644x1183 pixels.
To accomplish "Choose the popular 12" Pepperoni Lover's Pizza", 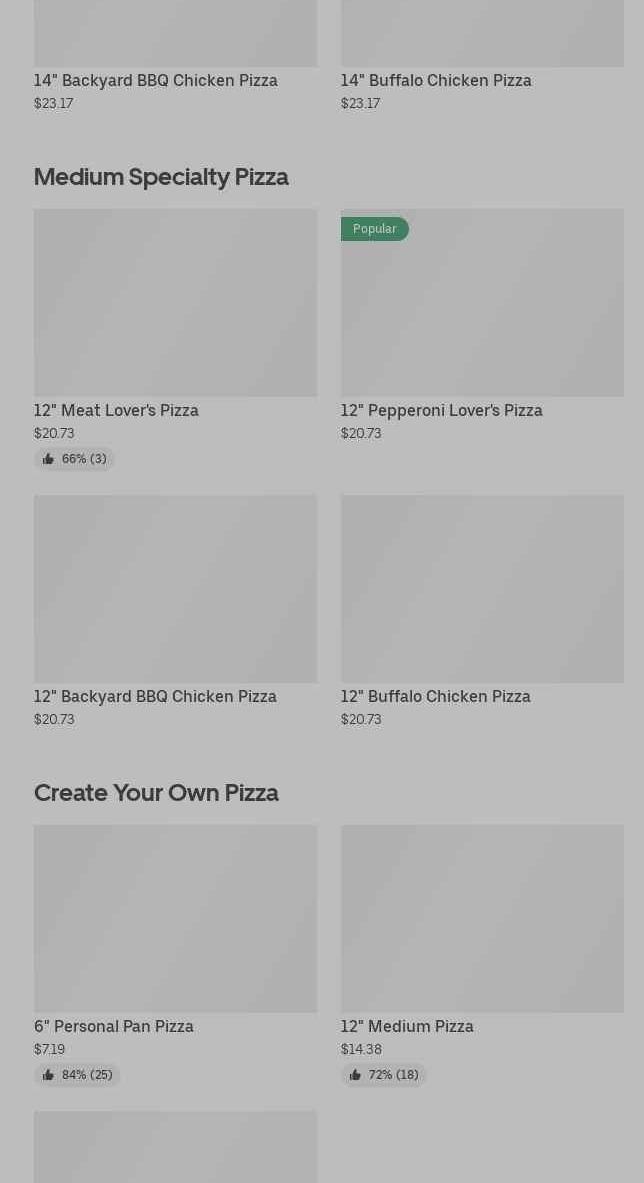I will [482, 303].
